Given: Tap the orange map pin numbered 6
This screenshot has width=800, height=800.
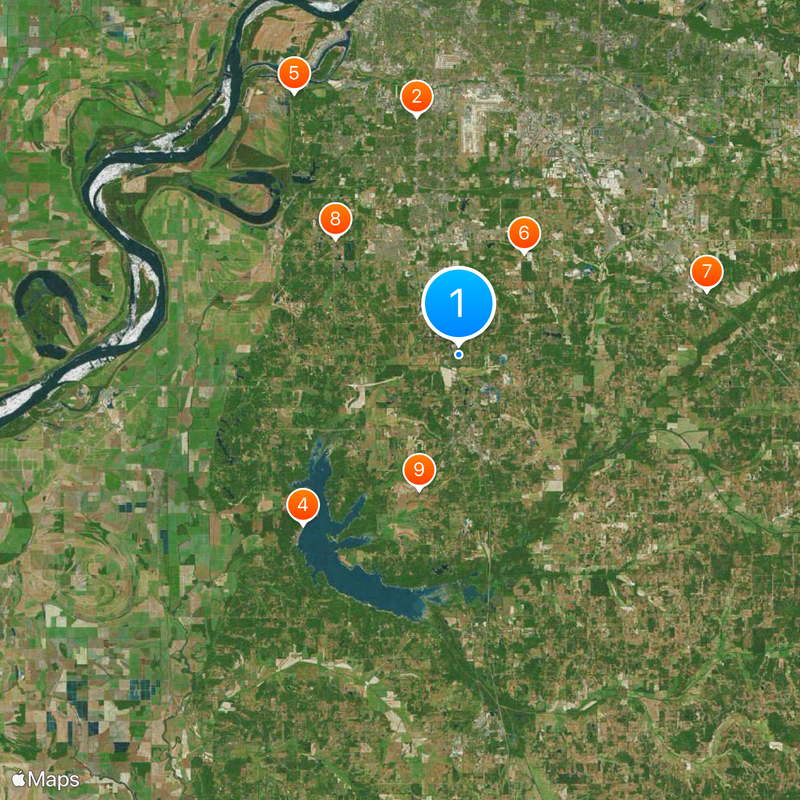Looking at the screenshot, I should click(x=523, y=234).
